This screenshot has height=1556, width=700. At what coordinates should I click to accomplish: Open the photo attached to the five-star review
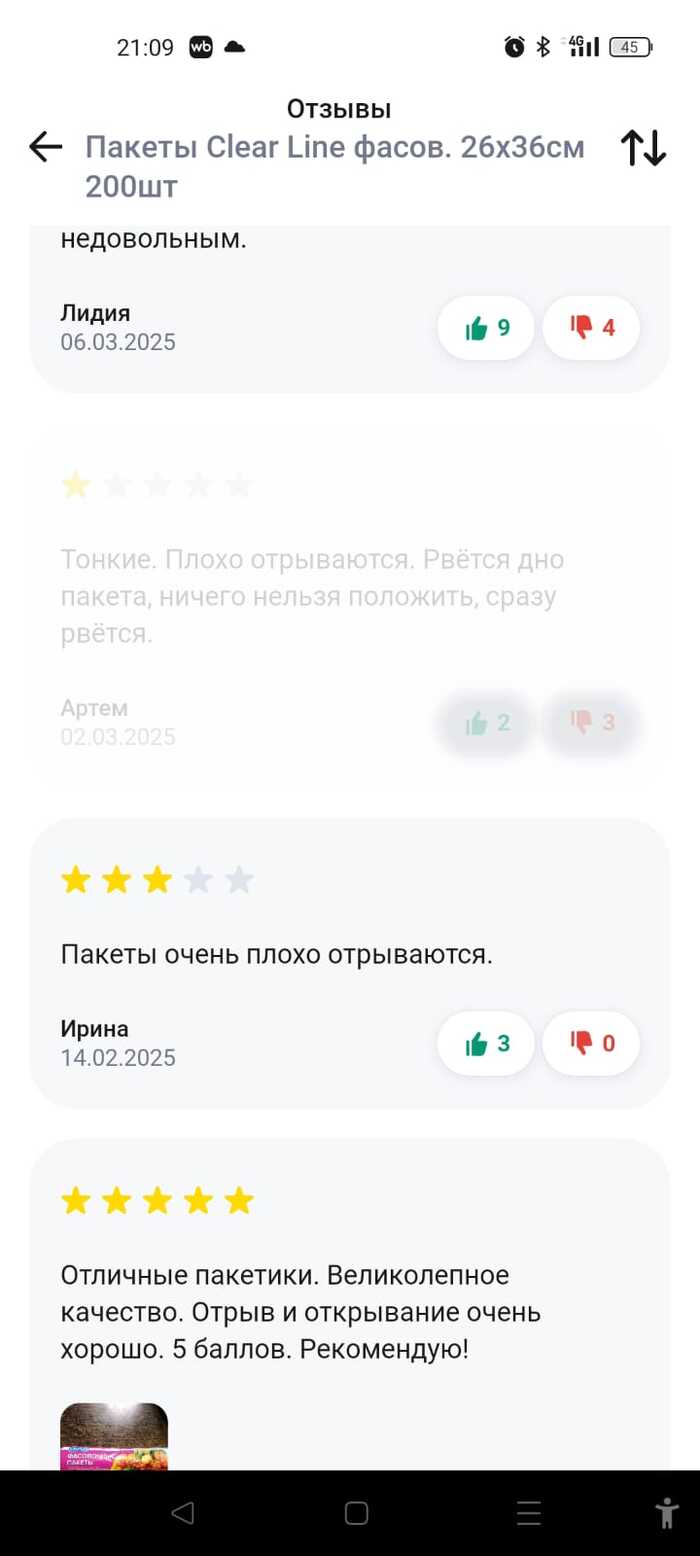coord(114,1438)
